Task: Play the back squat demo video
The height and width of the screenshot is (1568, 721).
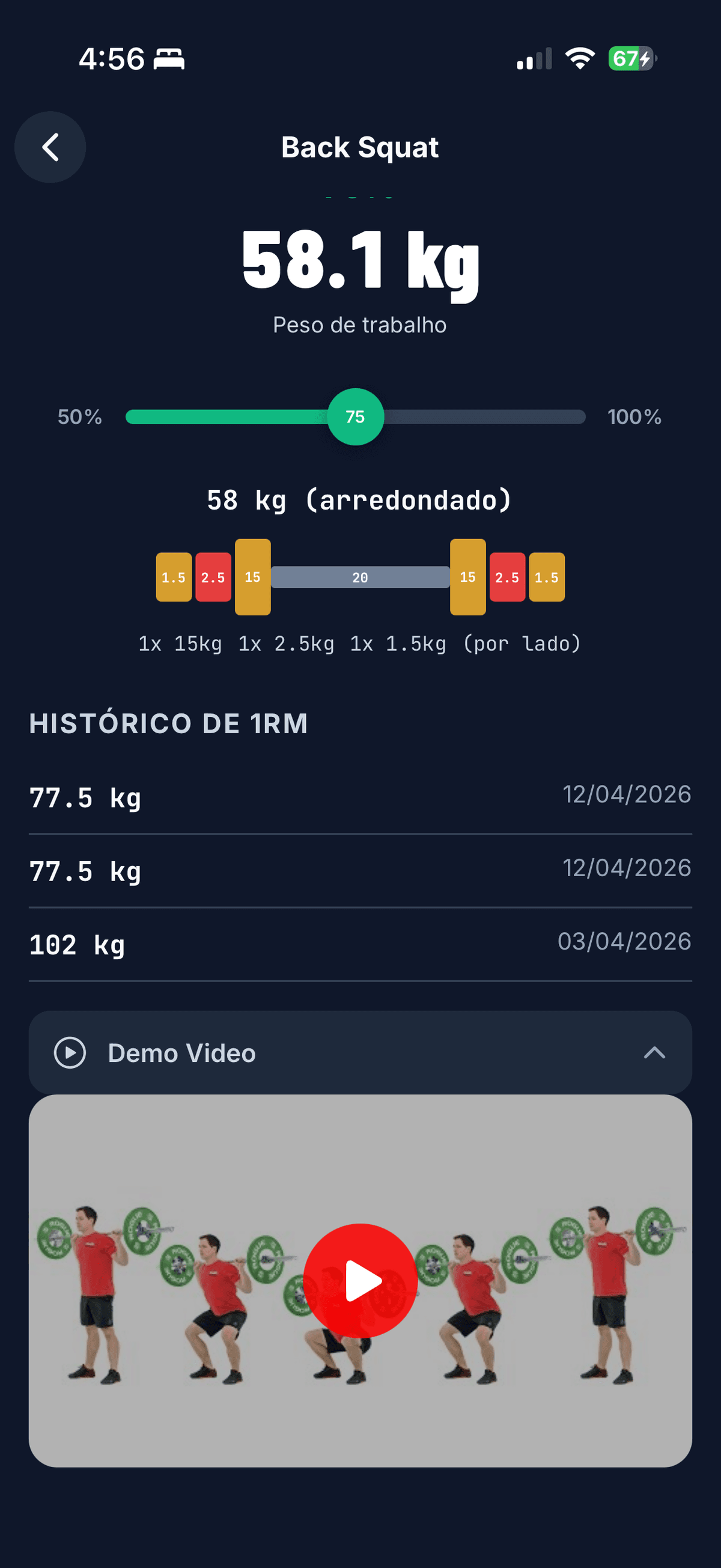Action: [x=360, y=1281]
